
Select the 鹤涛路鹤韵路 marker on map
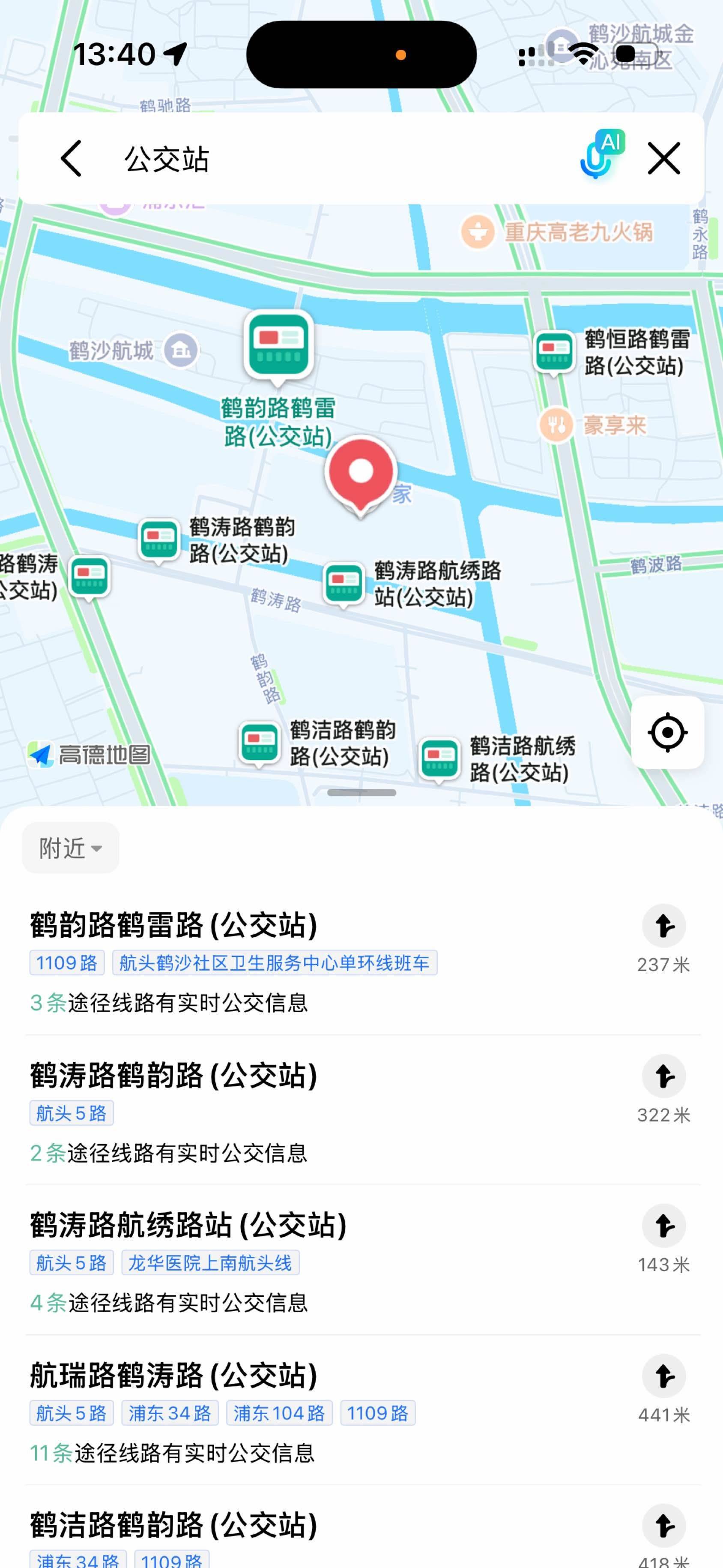[x=159, y=539]
